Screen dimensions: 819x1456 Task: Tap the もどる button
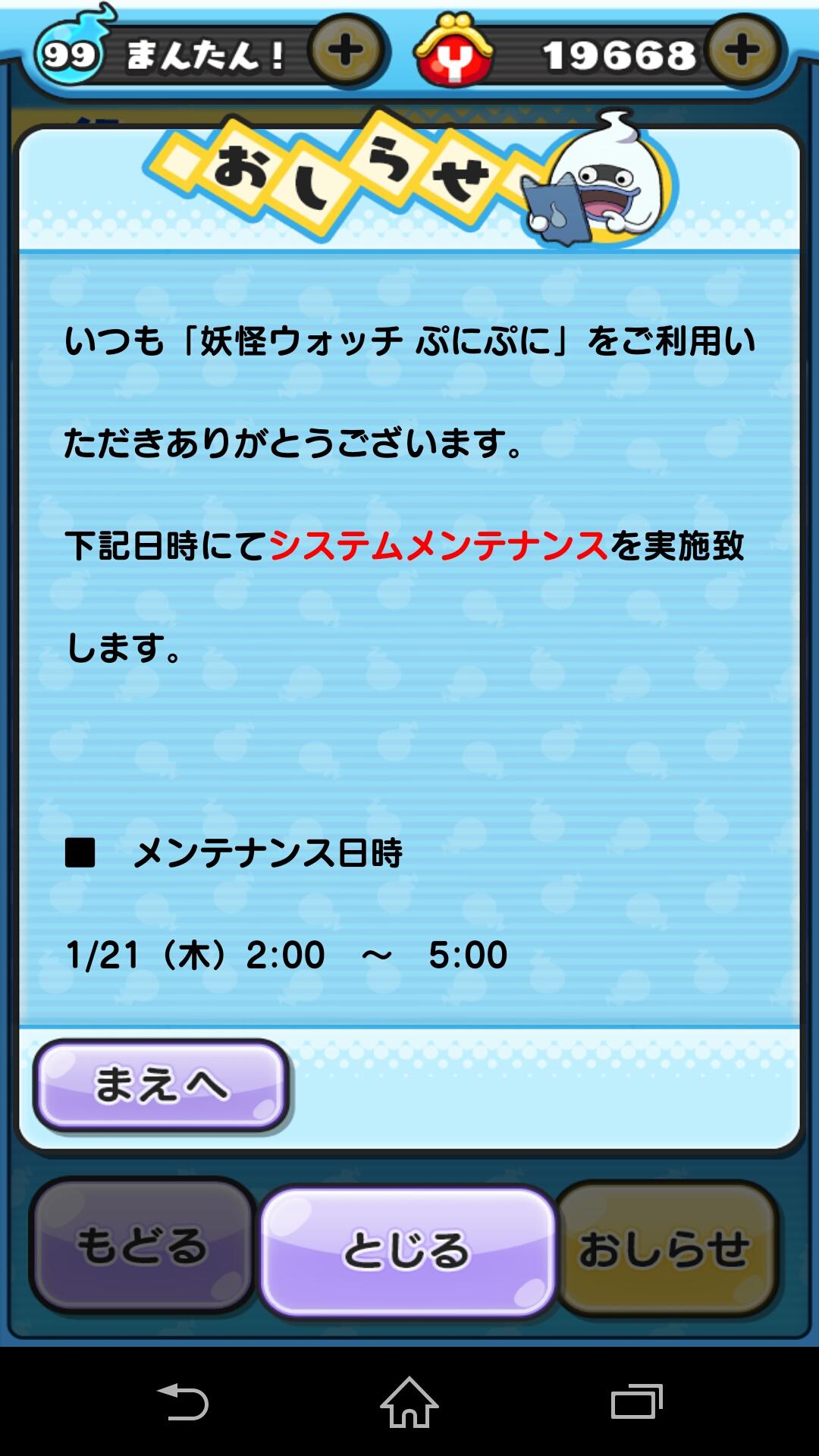(143, 1245)
